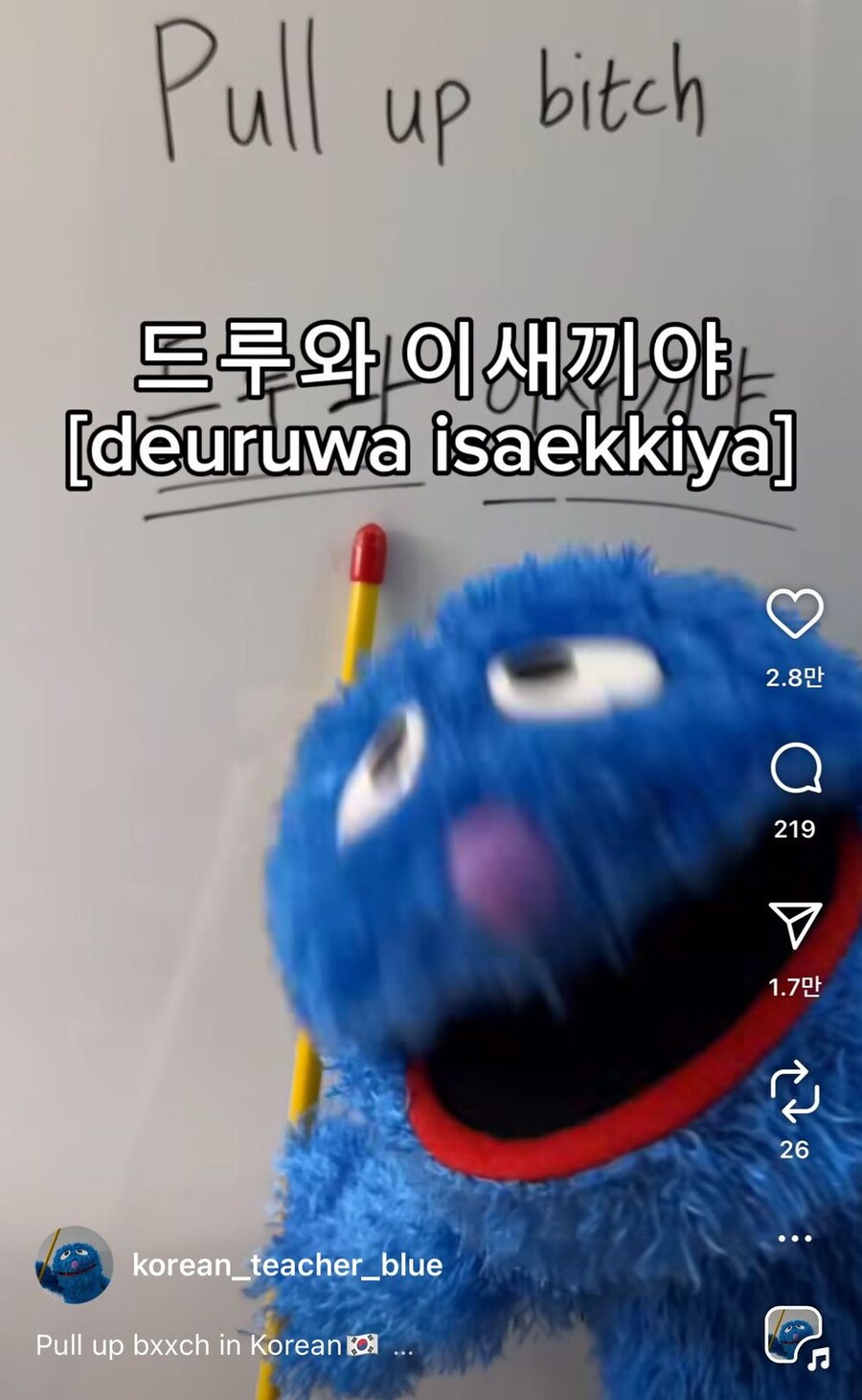Viewport: 862px width, 1400px height.
Task: Share the reel via the paper plane icon
Action: pos(795,925)
